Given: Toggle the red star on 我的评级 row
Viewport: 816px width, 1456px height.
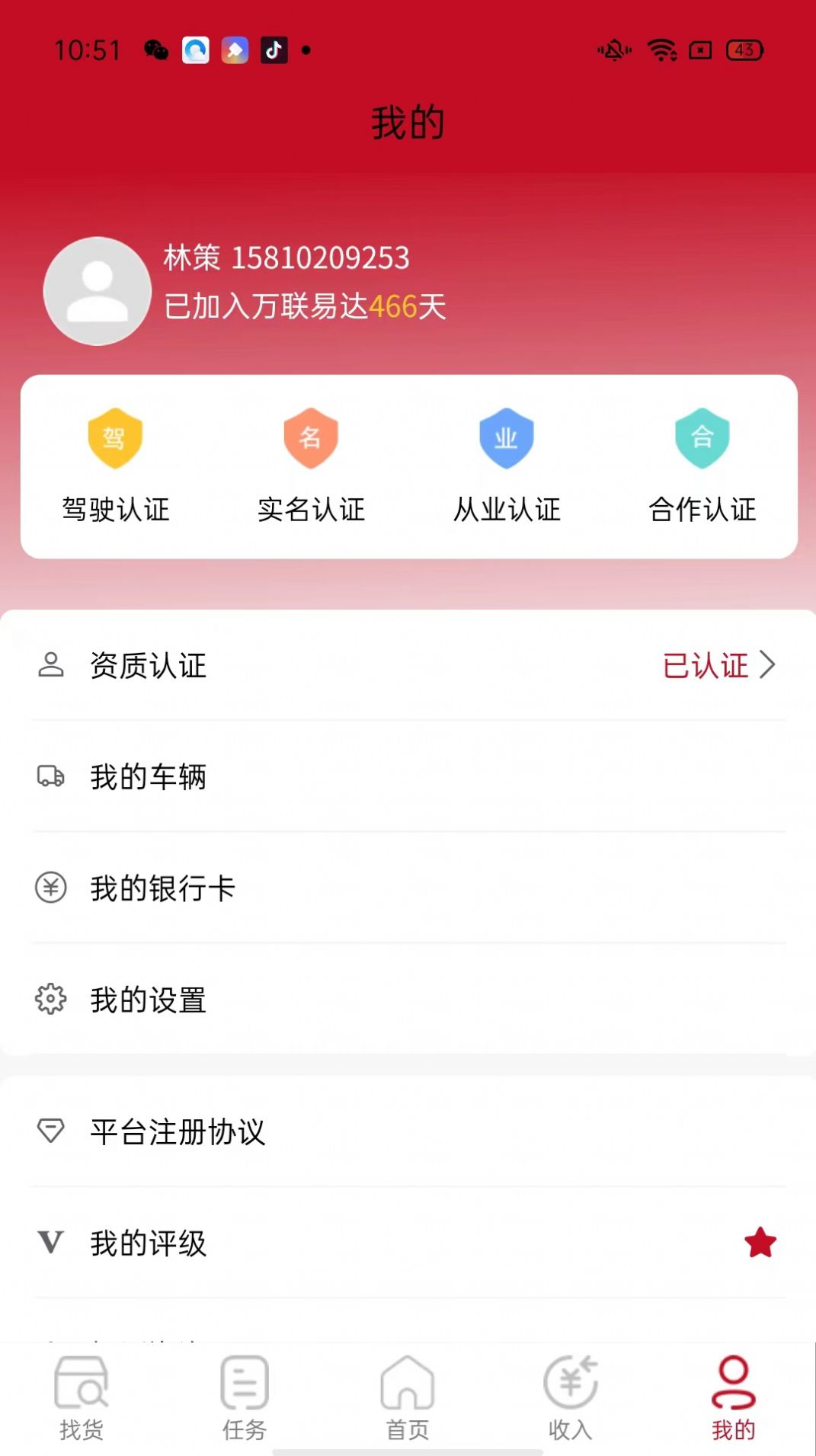Looking at the screenshot, I should pyautogui.click(x=760, y=1242).
